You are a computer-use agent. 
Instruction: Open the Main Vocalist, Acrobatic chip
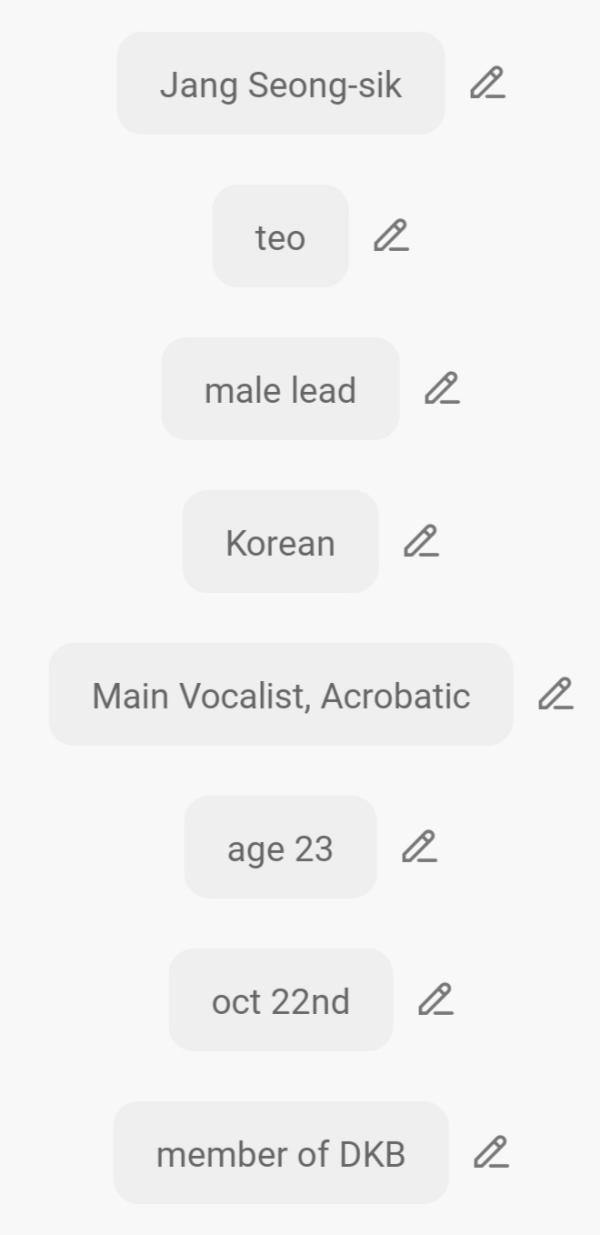(x=280, y=695)
